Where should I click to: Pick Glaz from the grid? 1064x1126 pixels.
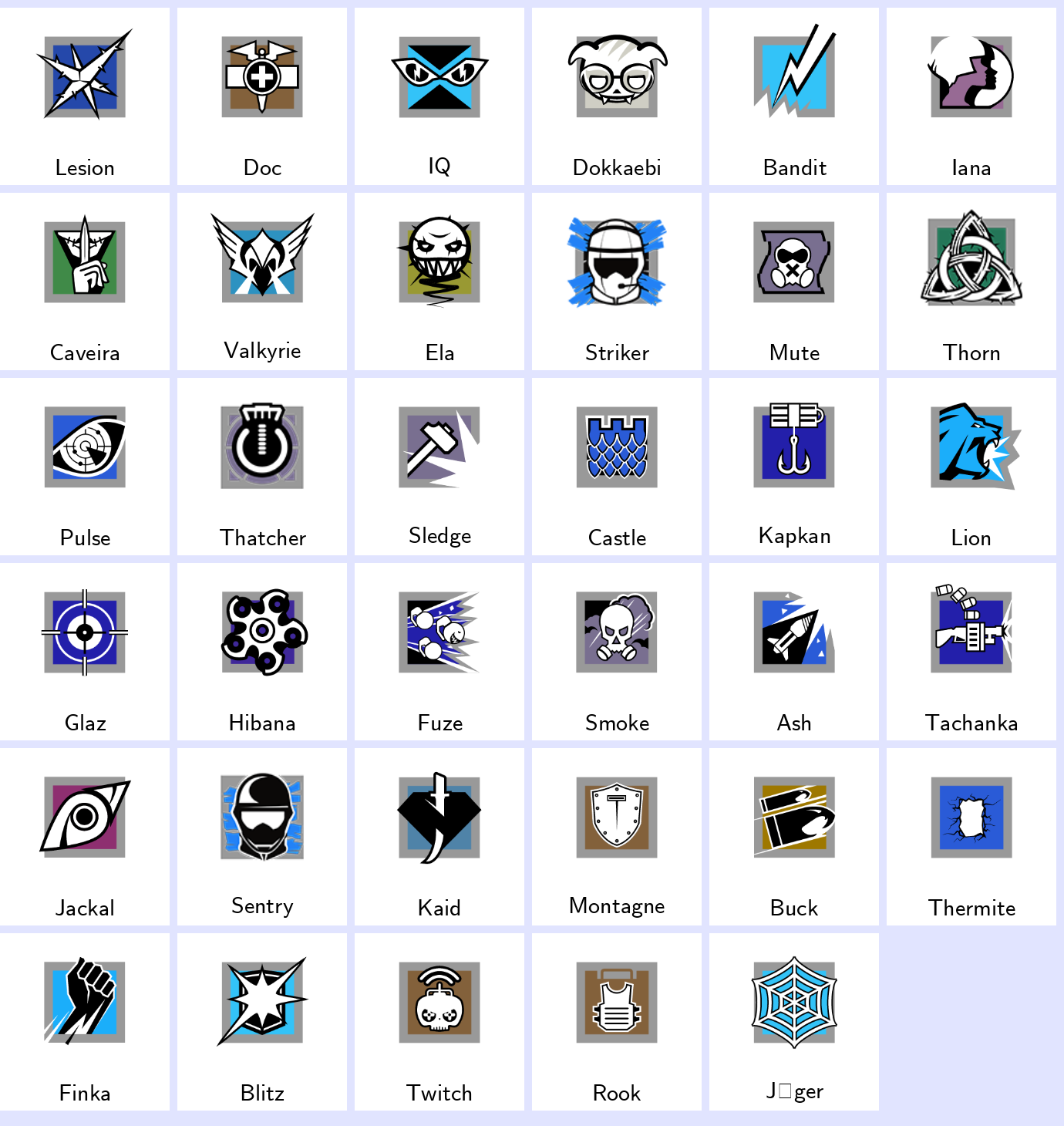(x=85, y=652)
